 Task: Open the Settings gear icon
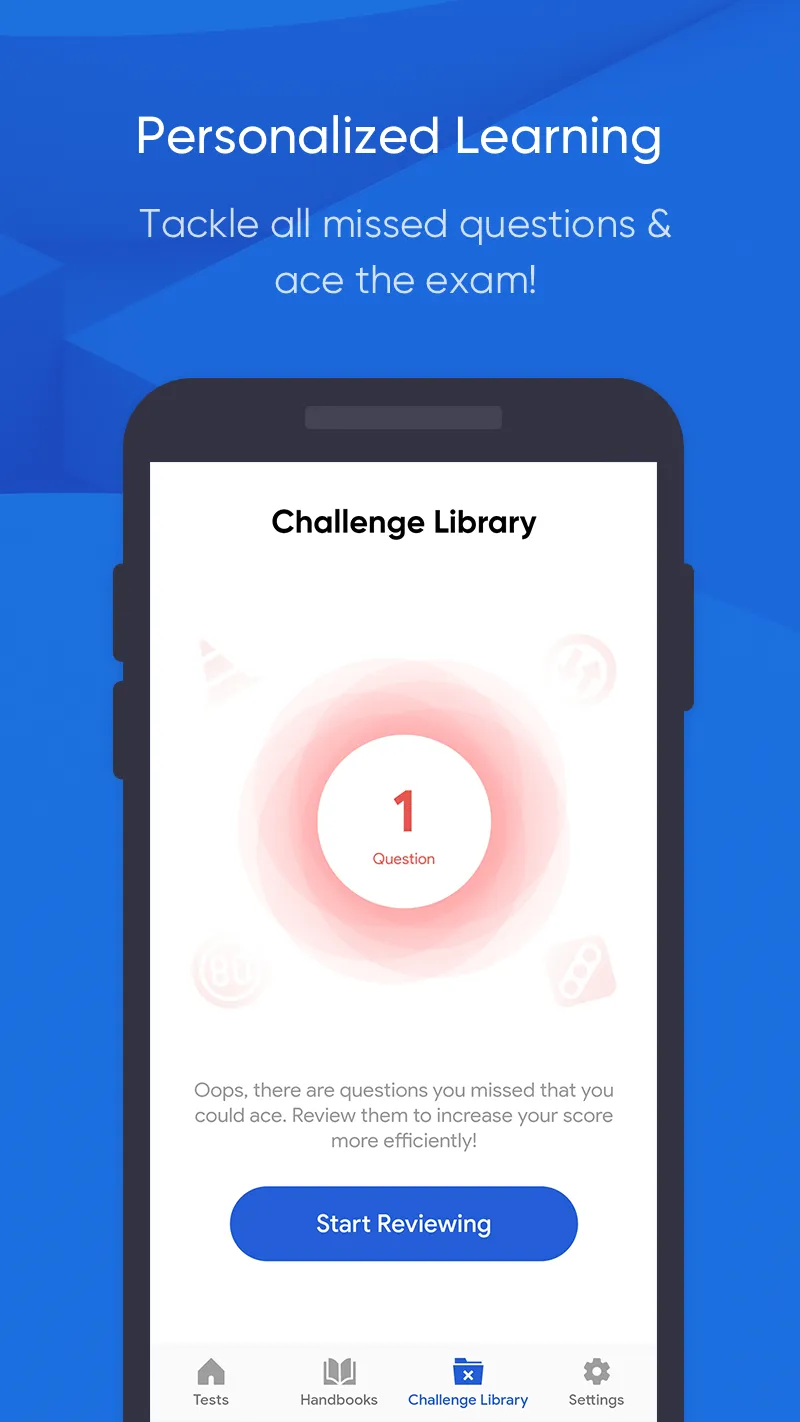pyautogui.click(x=595, y=1369)
